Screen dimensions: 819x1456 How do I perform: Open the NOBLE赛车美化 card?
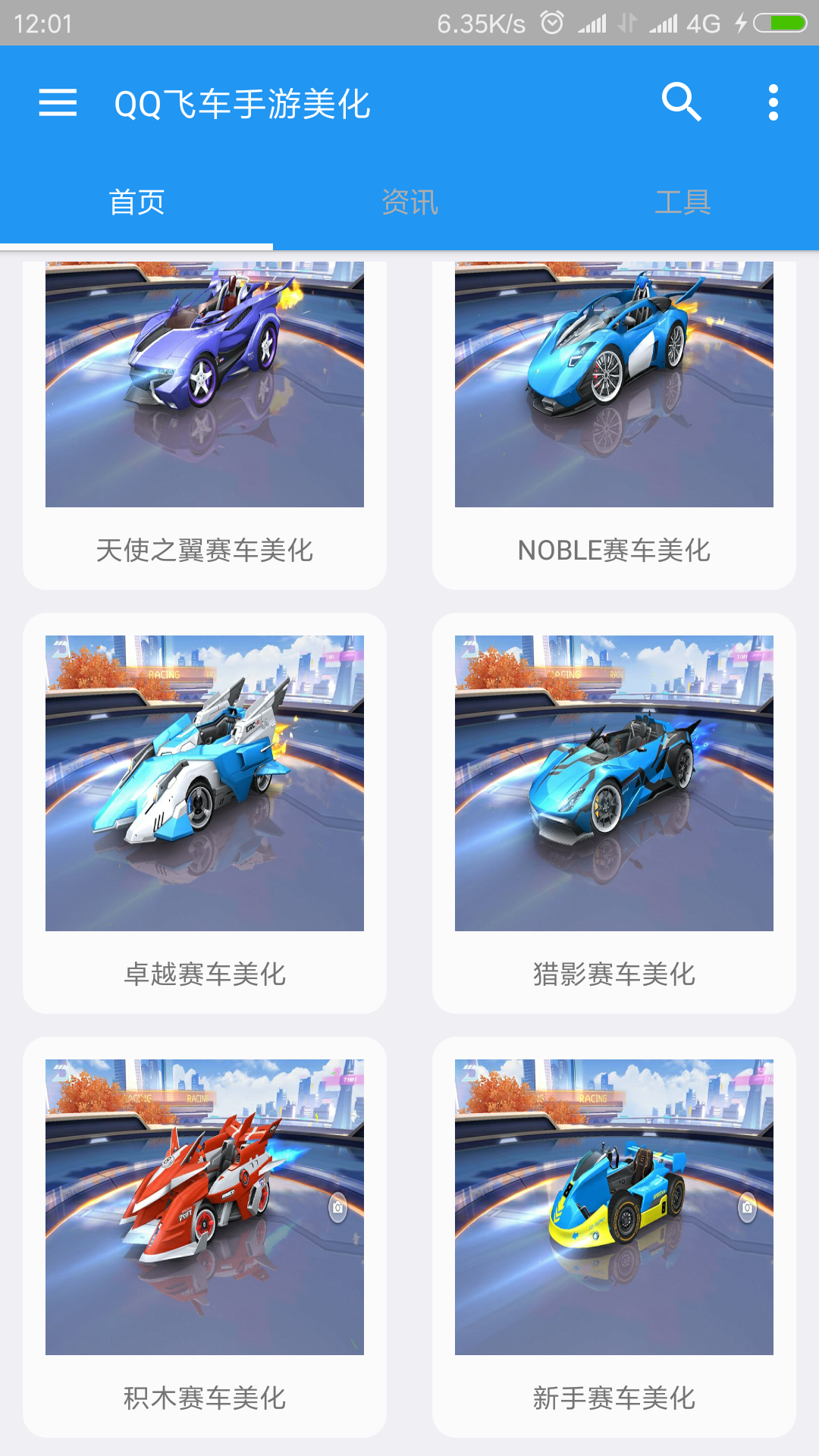614,425
